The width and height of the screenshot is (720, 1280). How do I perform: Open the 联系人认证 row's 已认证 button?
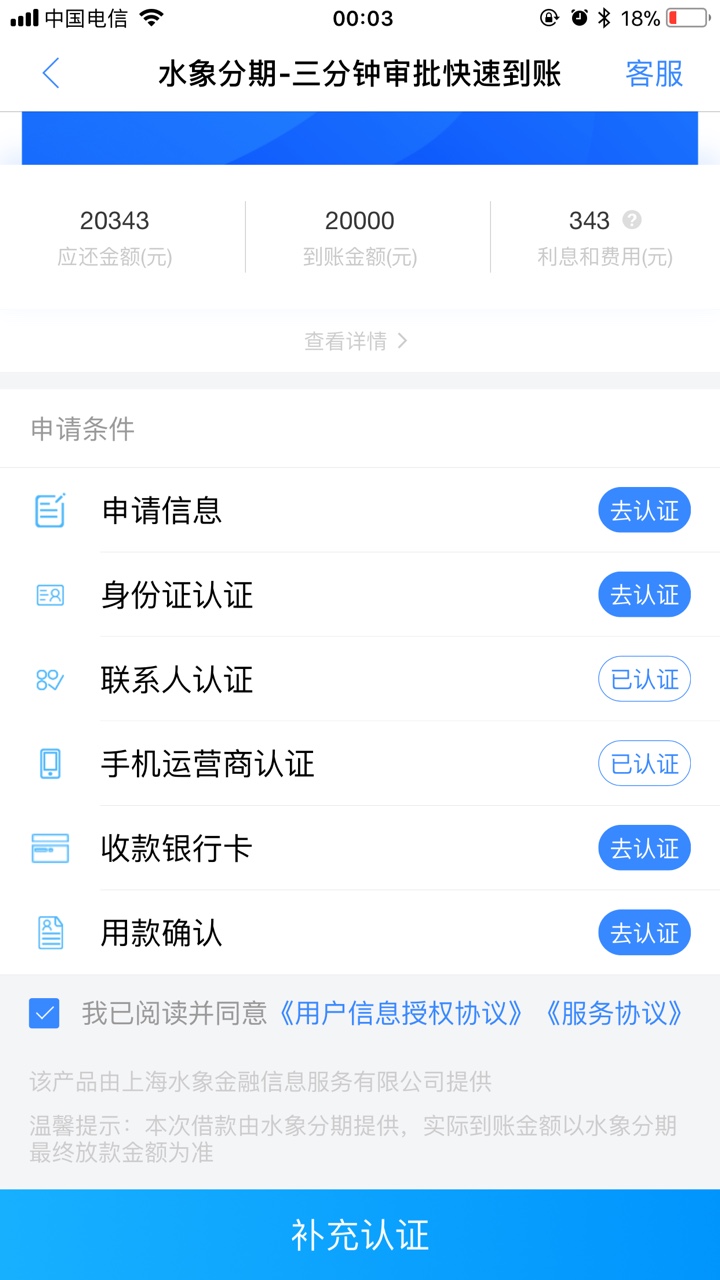pyautogui.click(x=644, y=680)
